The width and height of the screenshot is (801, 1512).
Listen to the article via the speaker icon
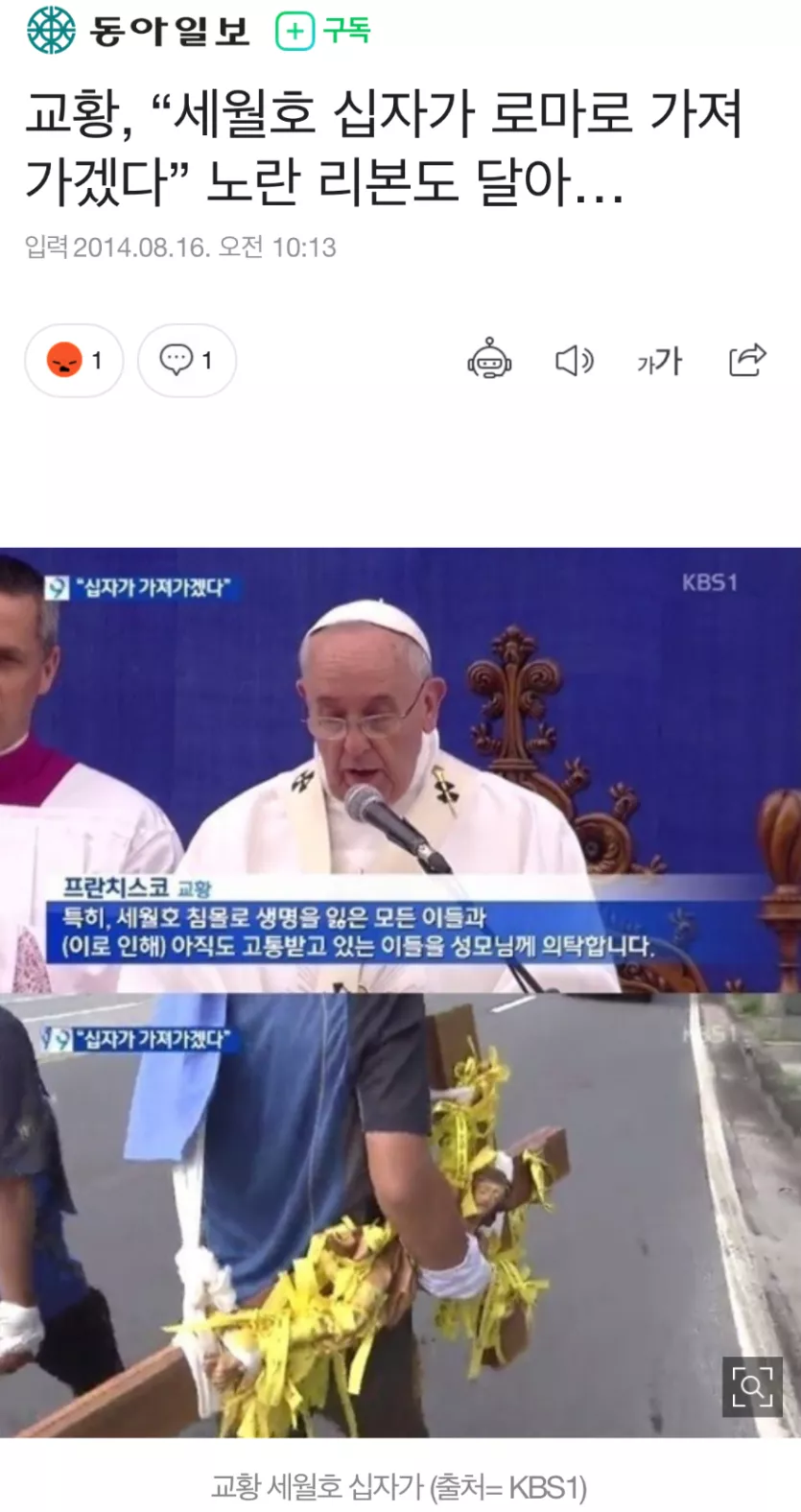tap(574, 361)
